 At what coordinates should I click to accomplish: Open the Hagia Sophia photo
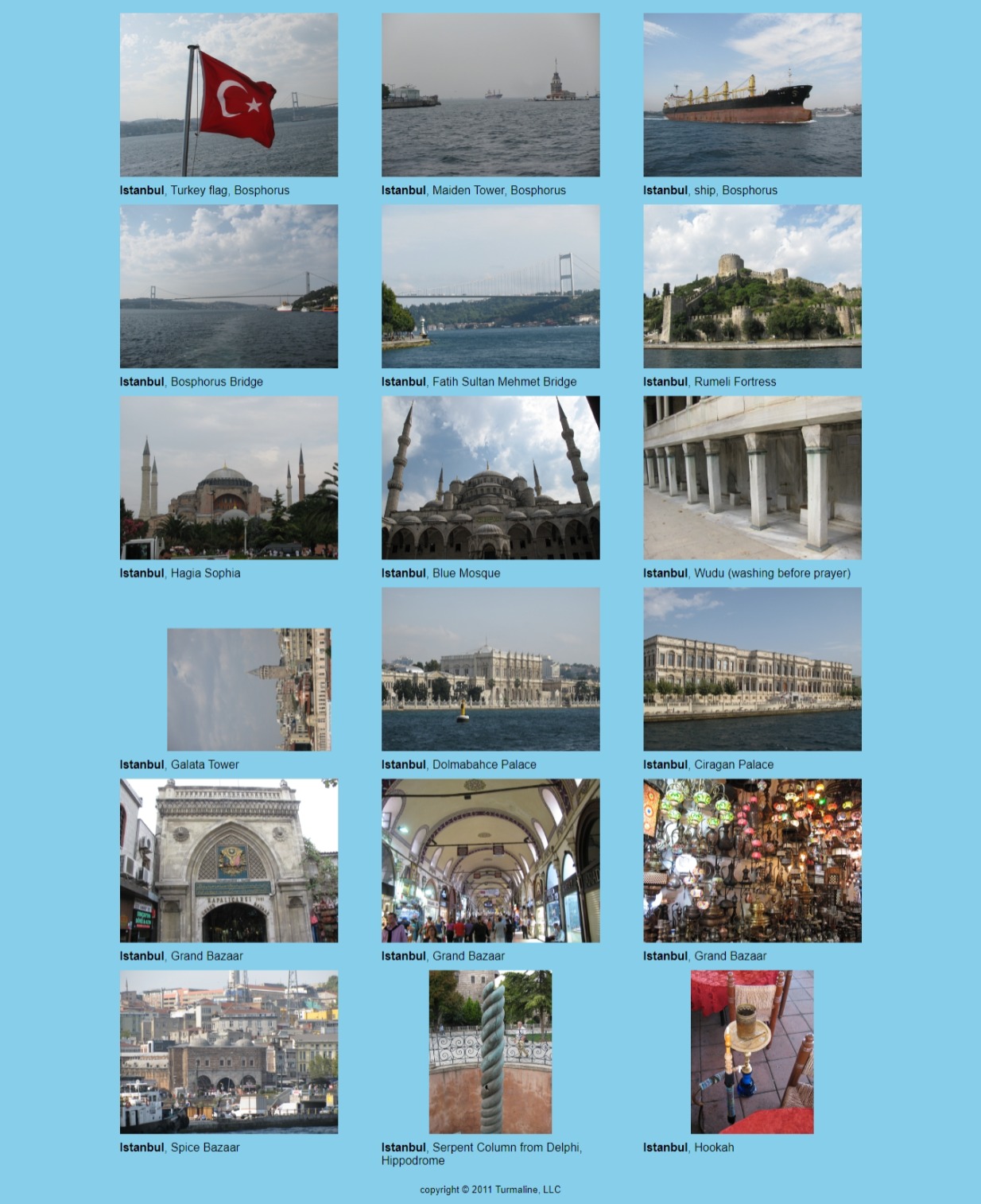[x=229, y=478]
